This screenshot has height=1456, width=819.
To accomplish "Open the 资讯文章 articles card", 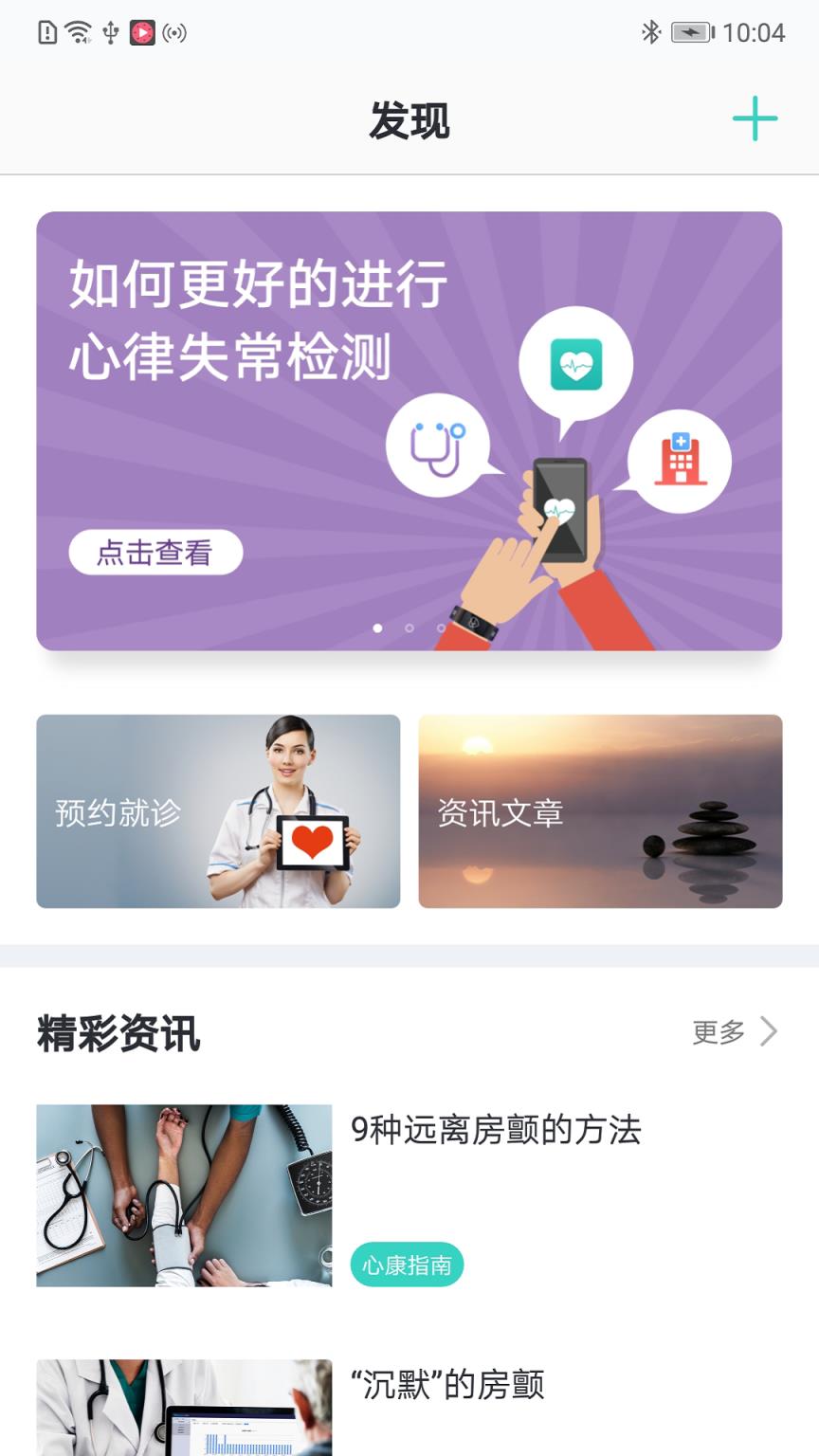I will [x=601, y=812].
